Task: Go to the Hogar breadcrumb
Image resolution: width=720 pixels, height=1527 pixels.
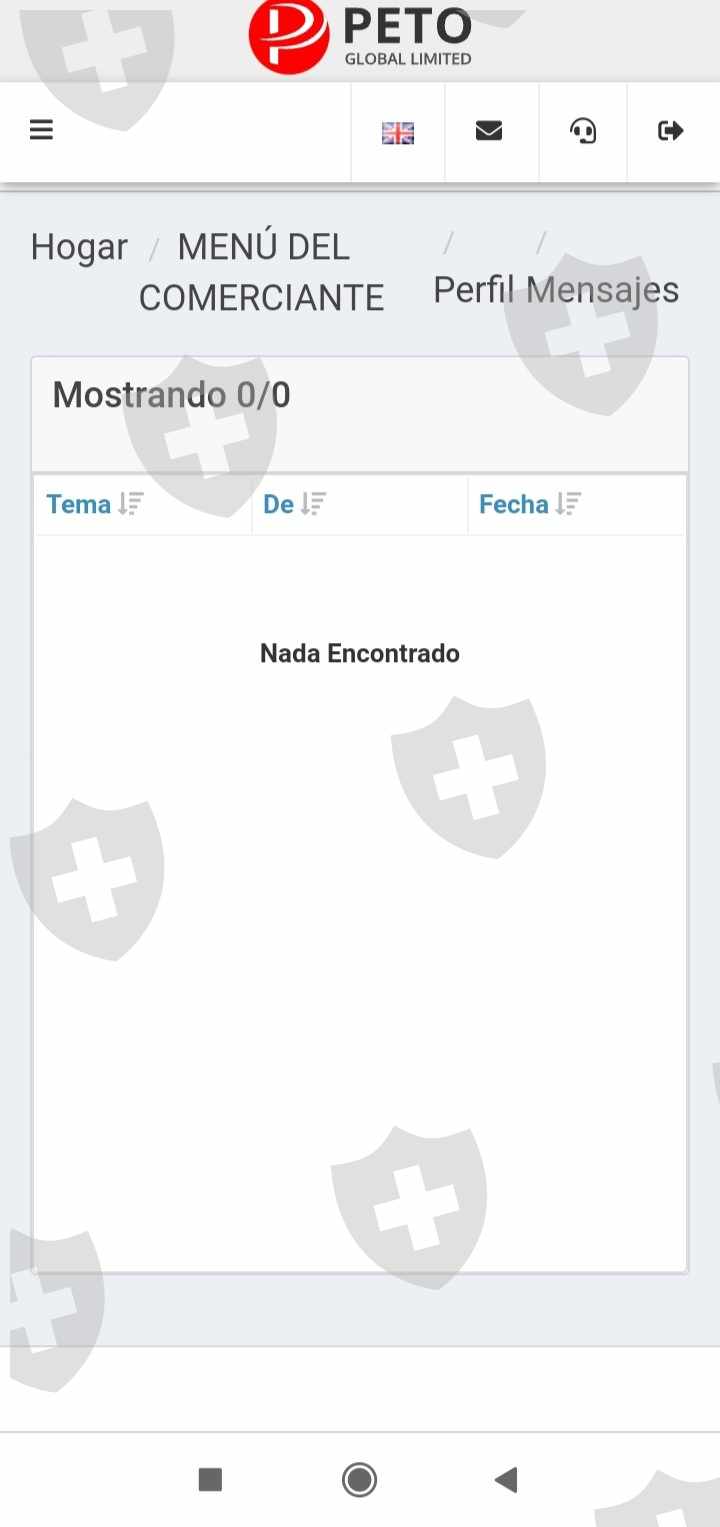Action: pos(79,247)
